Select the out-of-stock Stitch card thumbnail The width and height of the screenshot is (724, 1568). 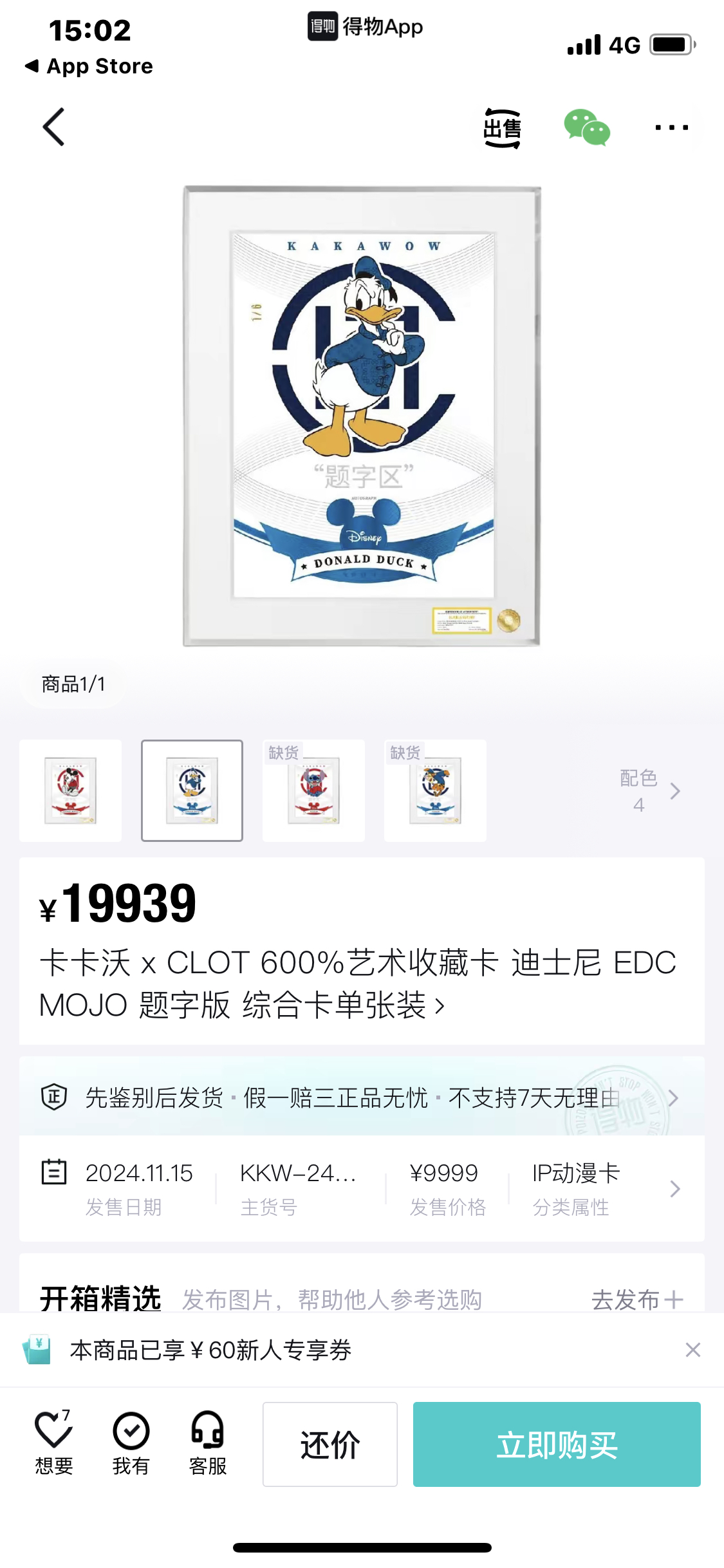click(x=313, y=790)
